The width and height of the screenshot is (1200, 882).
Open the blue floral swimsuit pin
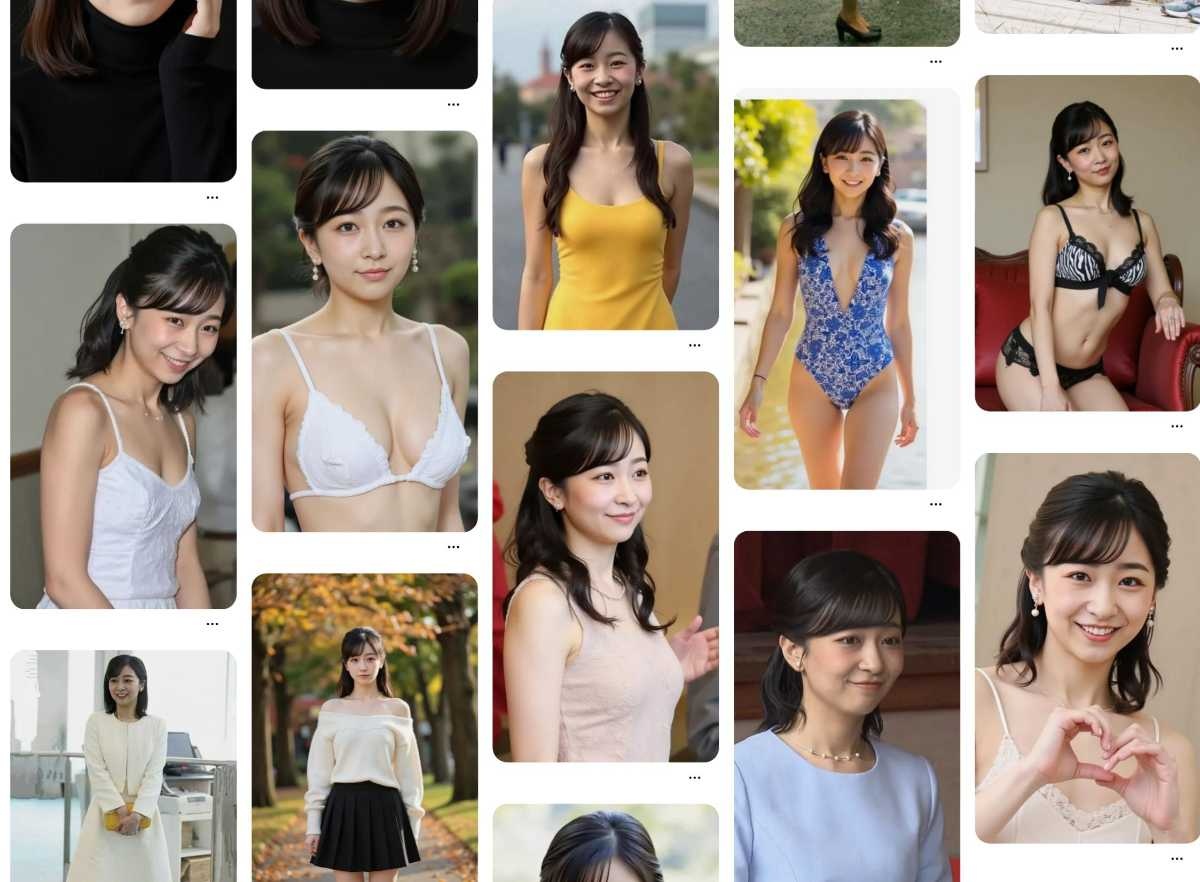(846, 290)
